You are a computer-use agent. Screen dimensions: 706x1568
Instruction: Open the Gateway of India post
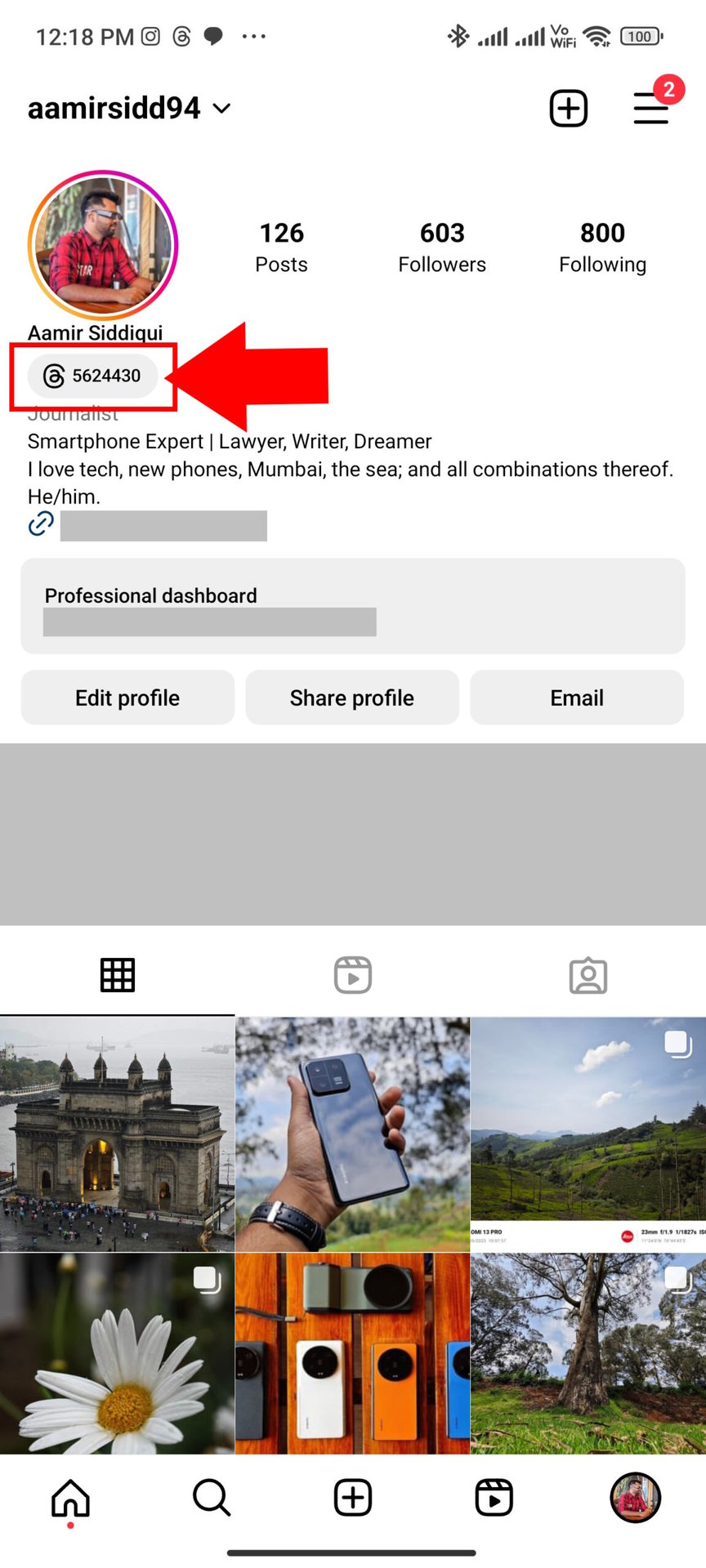pyautogui.click(x=117, y=1134)
